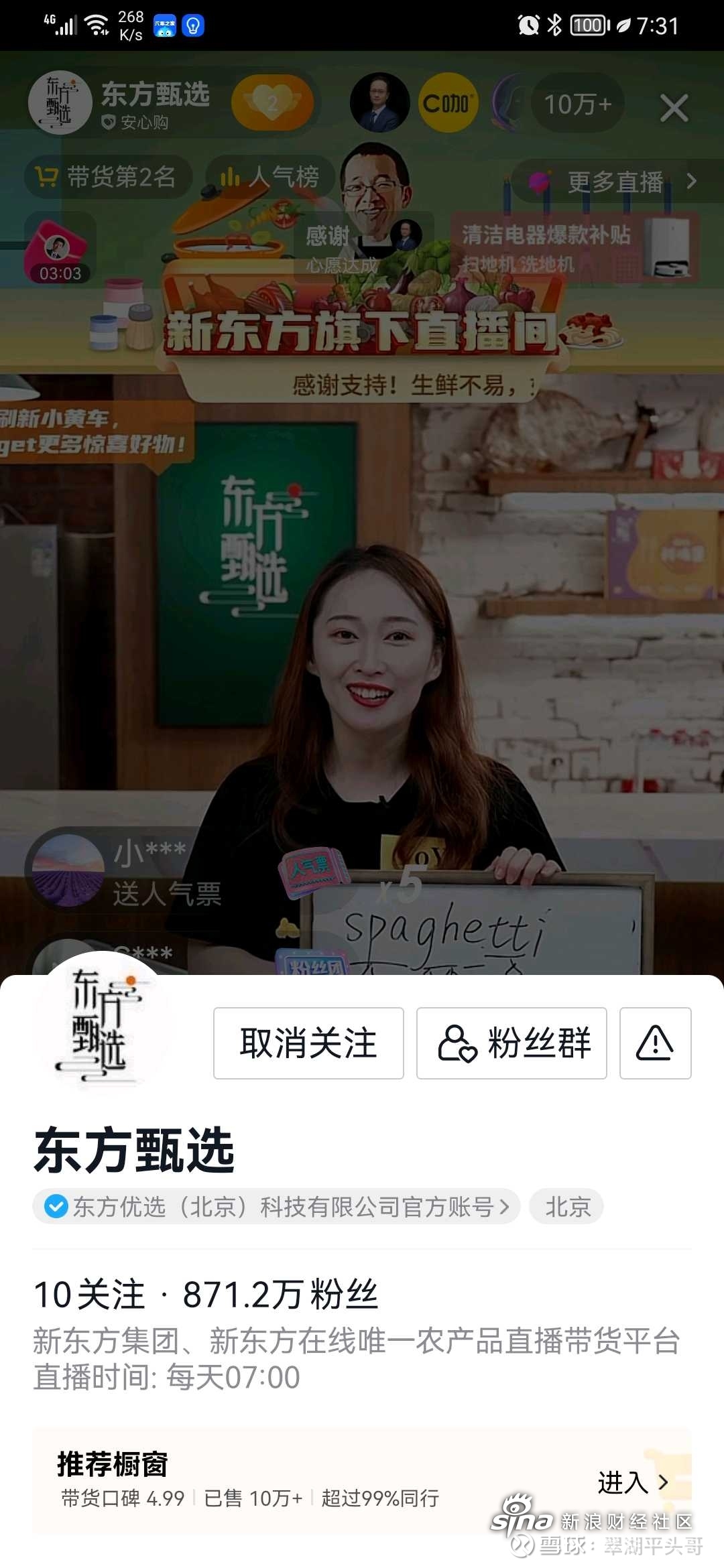Tap the 取消关注 unfollow button
The width and height of the screenshot is (724, 1568).
coord(308,1043)
